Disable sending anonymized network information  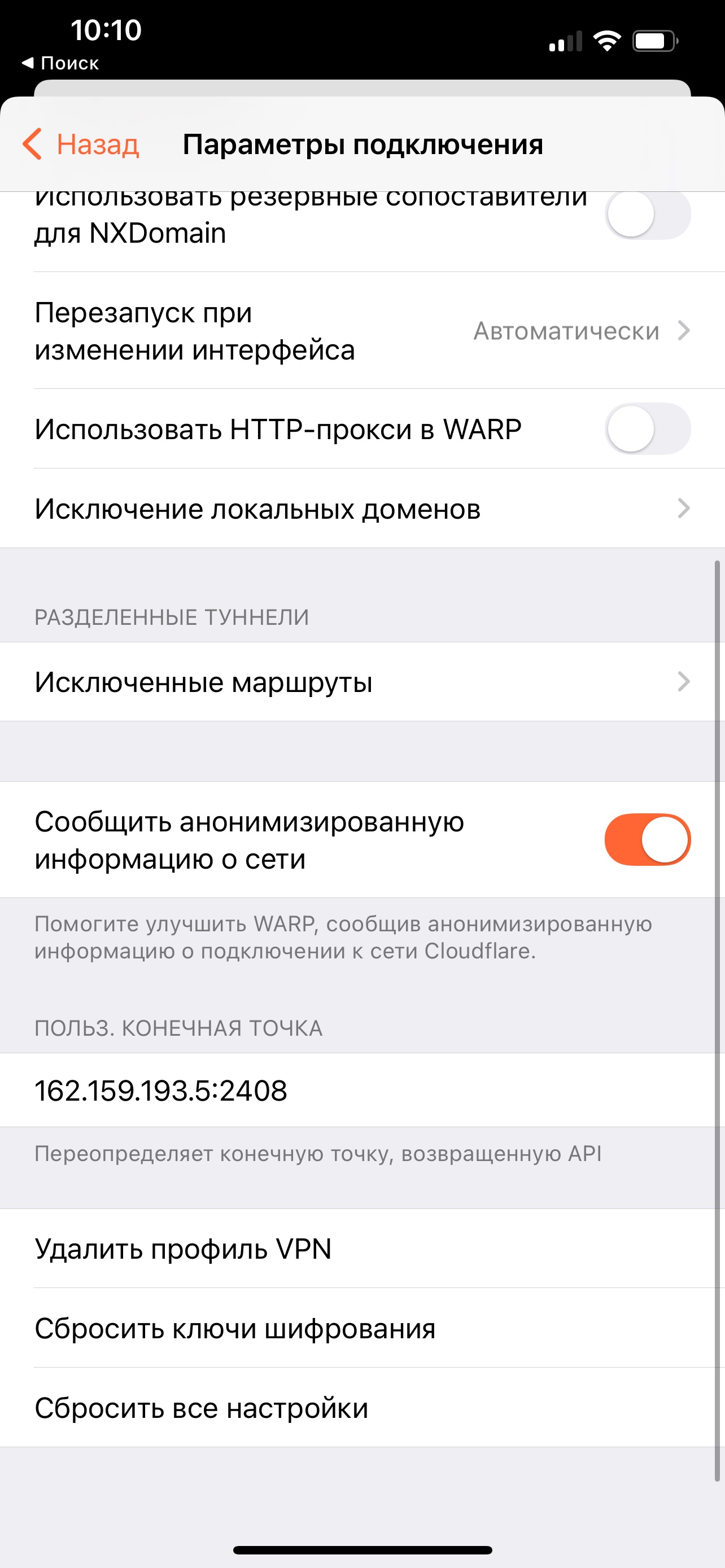(648, 839)
